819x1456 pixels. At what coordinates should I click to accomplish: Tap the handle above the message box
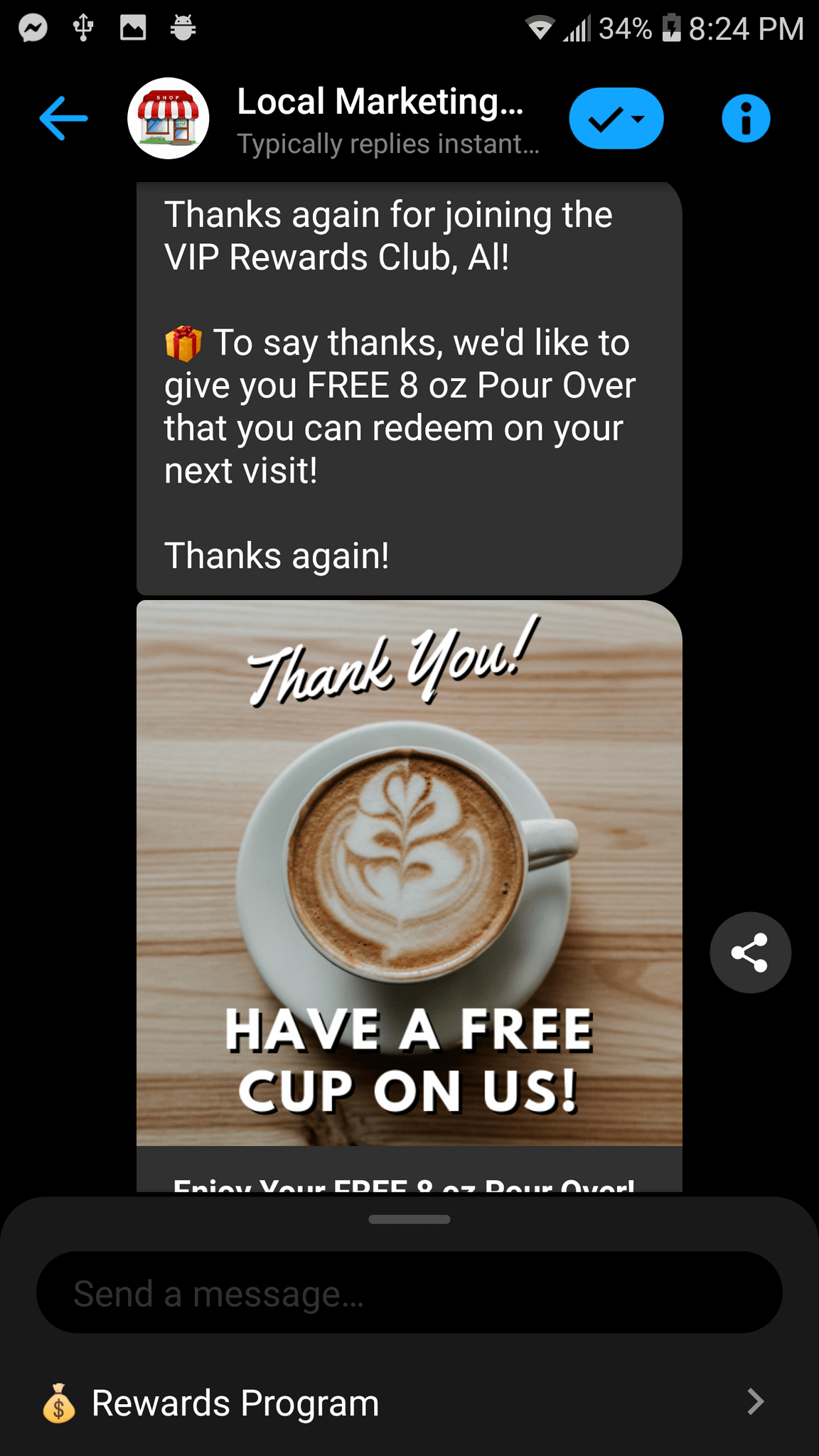409,1219
